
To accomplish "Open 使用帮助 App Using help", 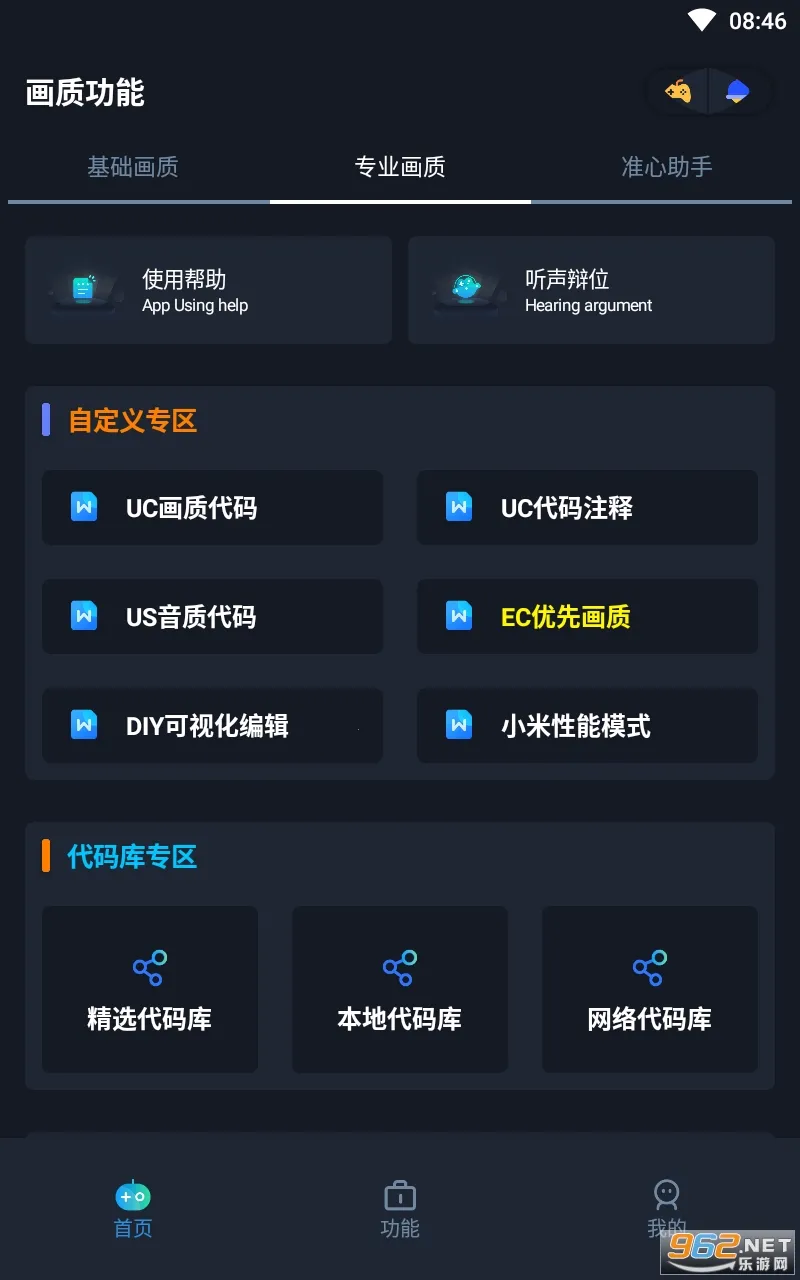I will (x=208, y=290).
